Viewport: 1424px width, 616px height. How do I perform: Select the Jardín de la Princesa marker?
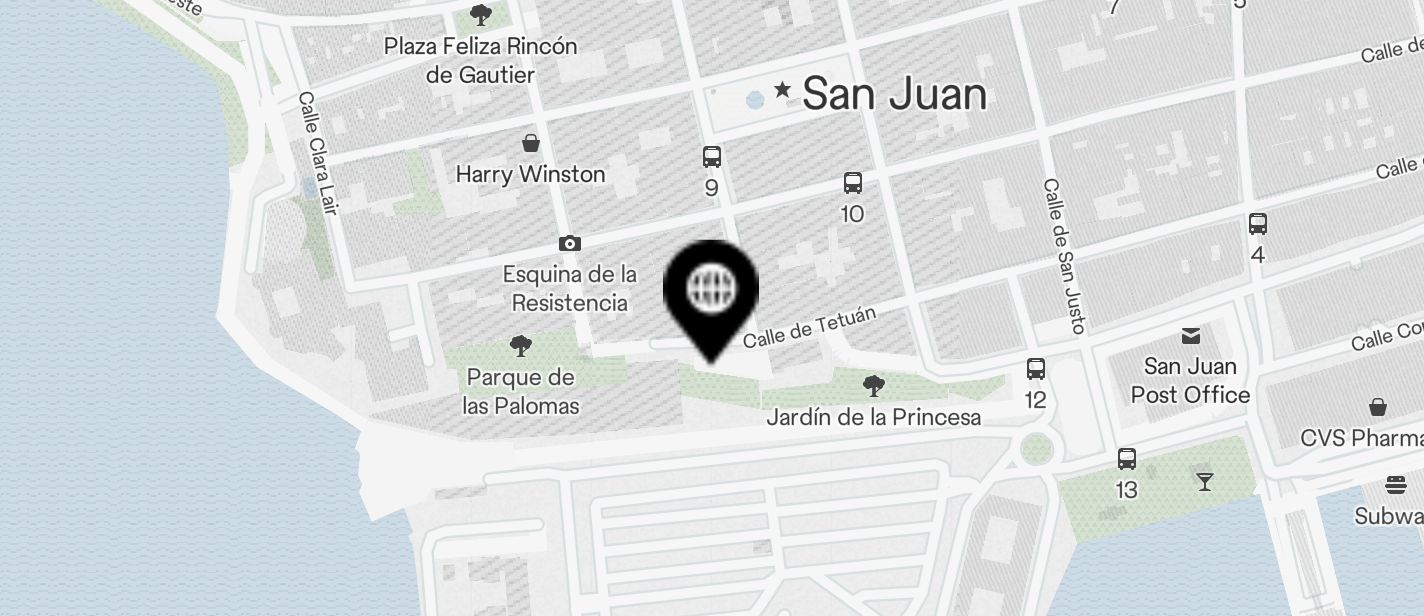click(x=874, y=386)
